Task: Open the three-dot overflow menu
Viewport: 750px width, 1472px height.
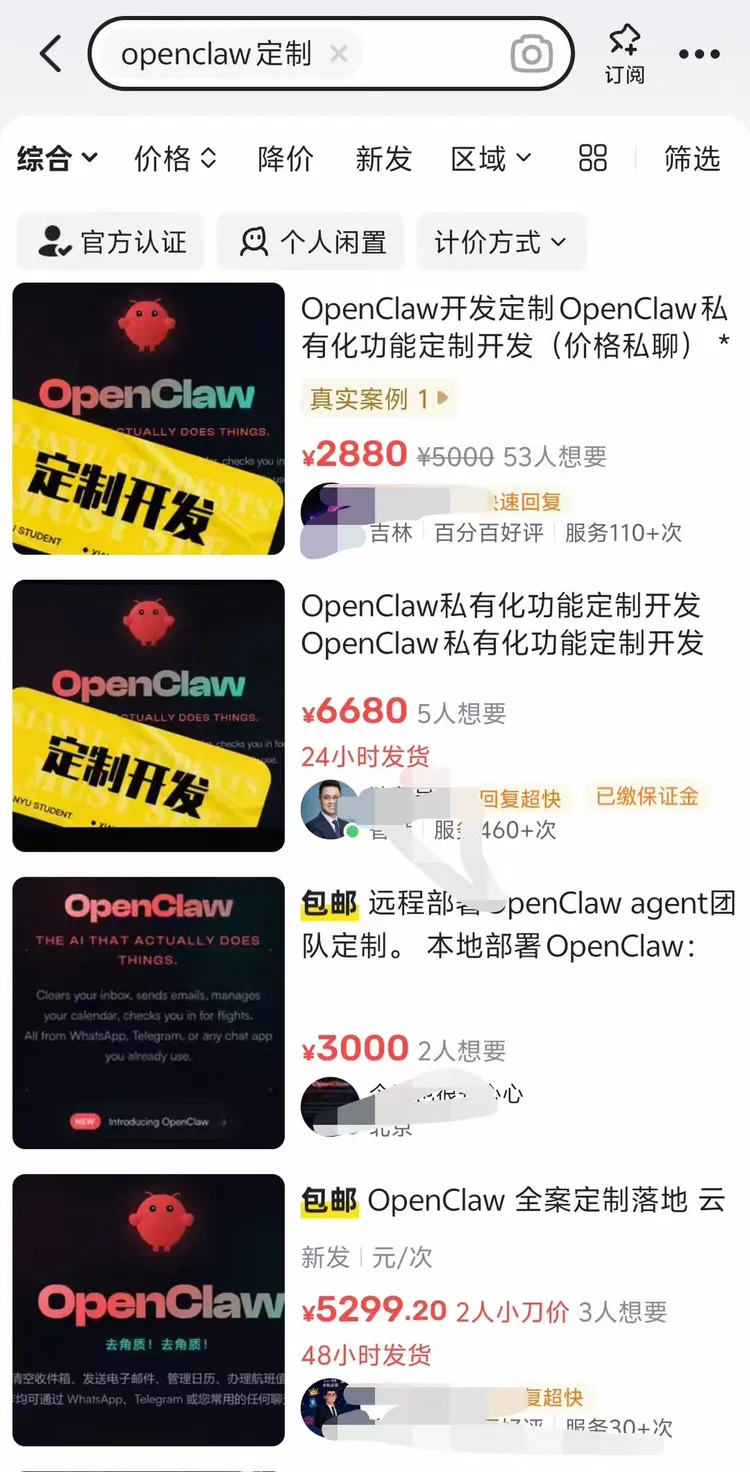Action: 699,54
